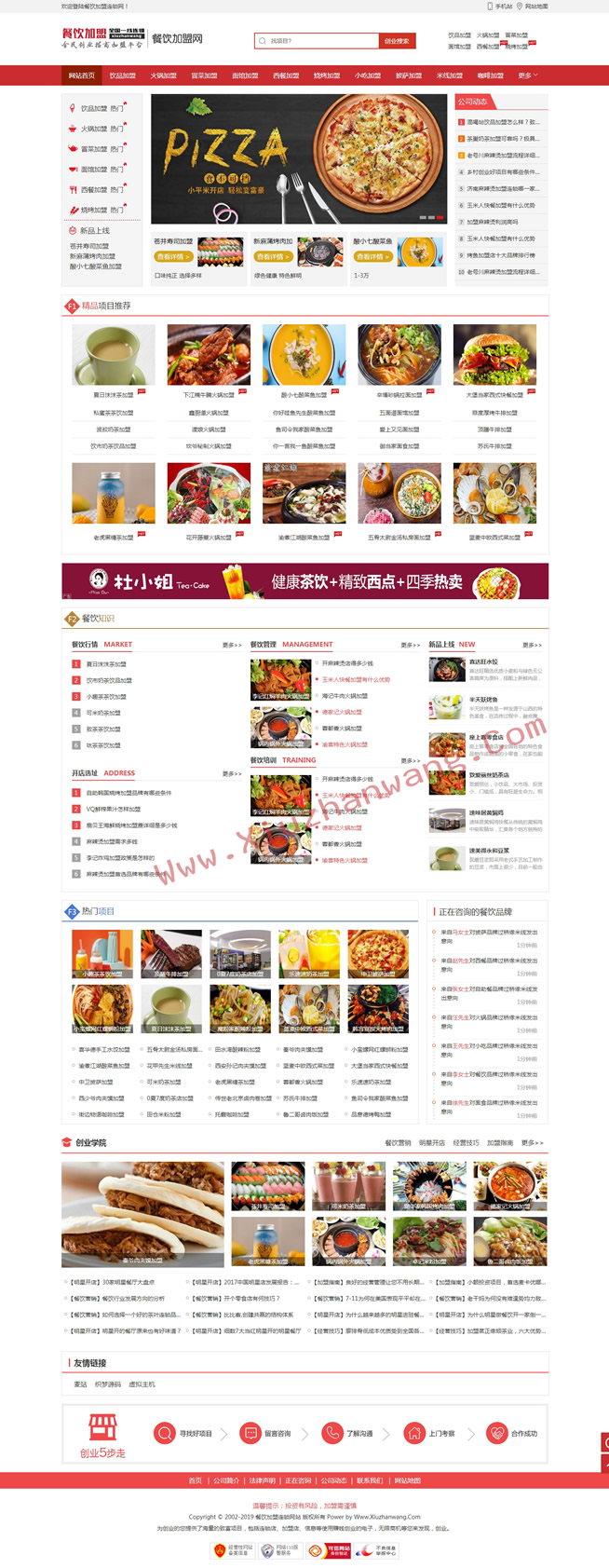Viewport: 609px width, 1568px height.
Task: Tap the 杜小姐 Tea·Cake ad banner
Action: (304, 581)
